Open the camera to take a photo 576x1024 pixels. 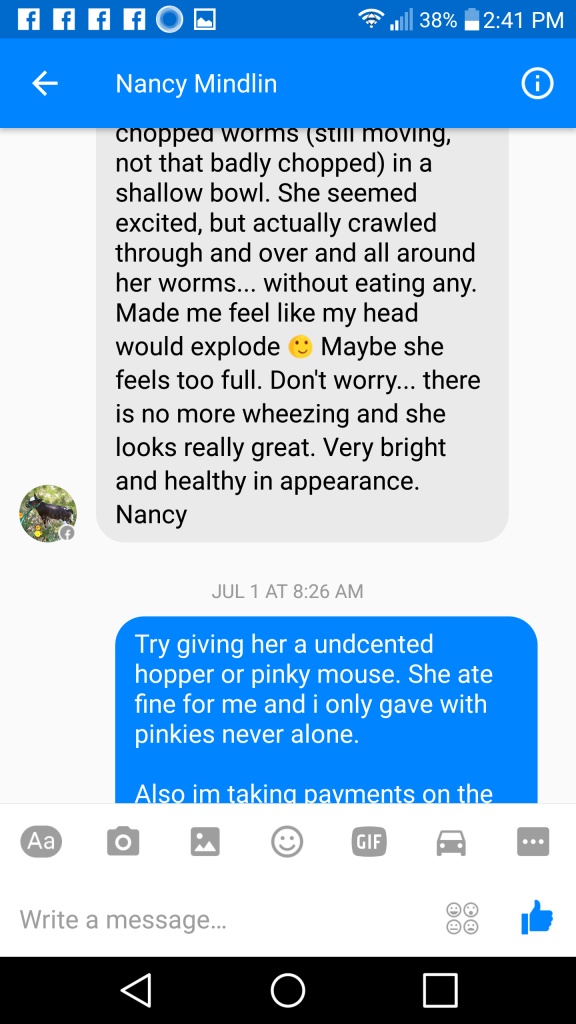pyautogui.click(x=123, y=841)
